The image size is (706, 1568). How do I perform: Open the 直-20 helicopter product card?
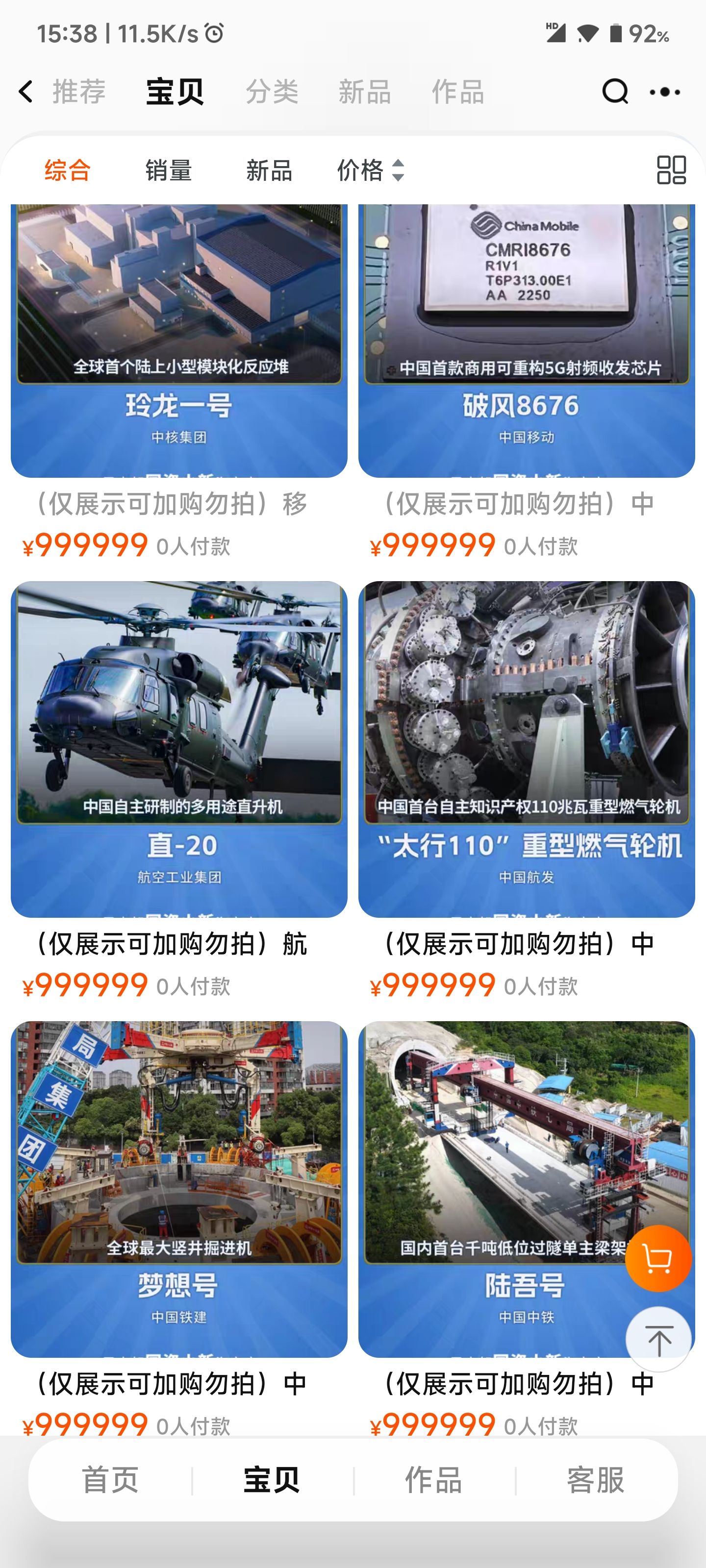pyautogui.click(x=179, y=749)
